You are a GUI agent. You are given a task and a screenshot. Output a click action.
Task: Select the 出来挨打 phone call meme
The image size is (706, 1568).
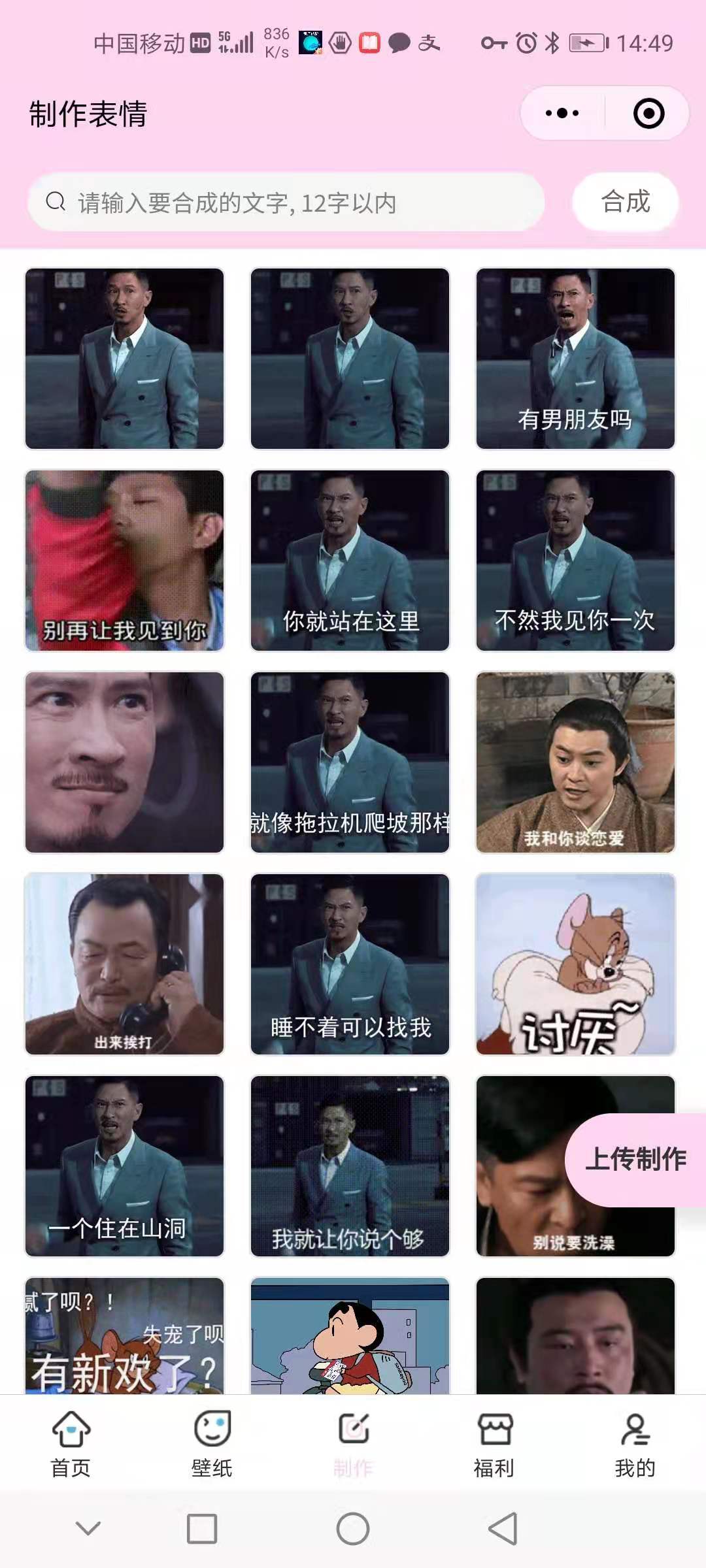click(x=124, y=964)
